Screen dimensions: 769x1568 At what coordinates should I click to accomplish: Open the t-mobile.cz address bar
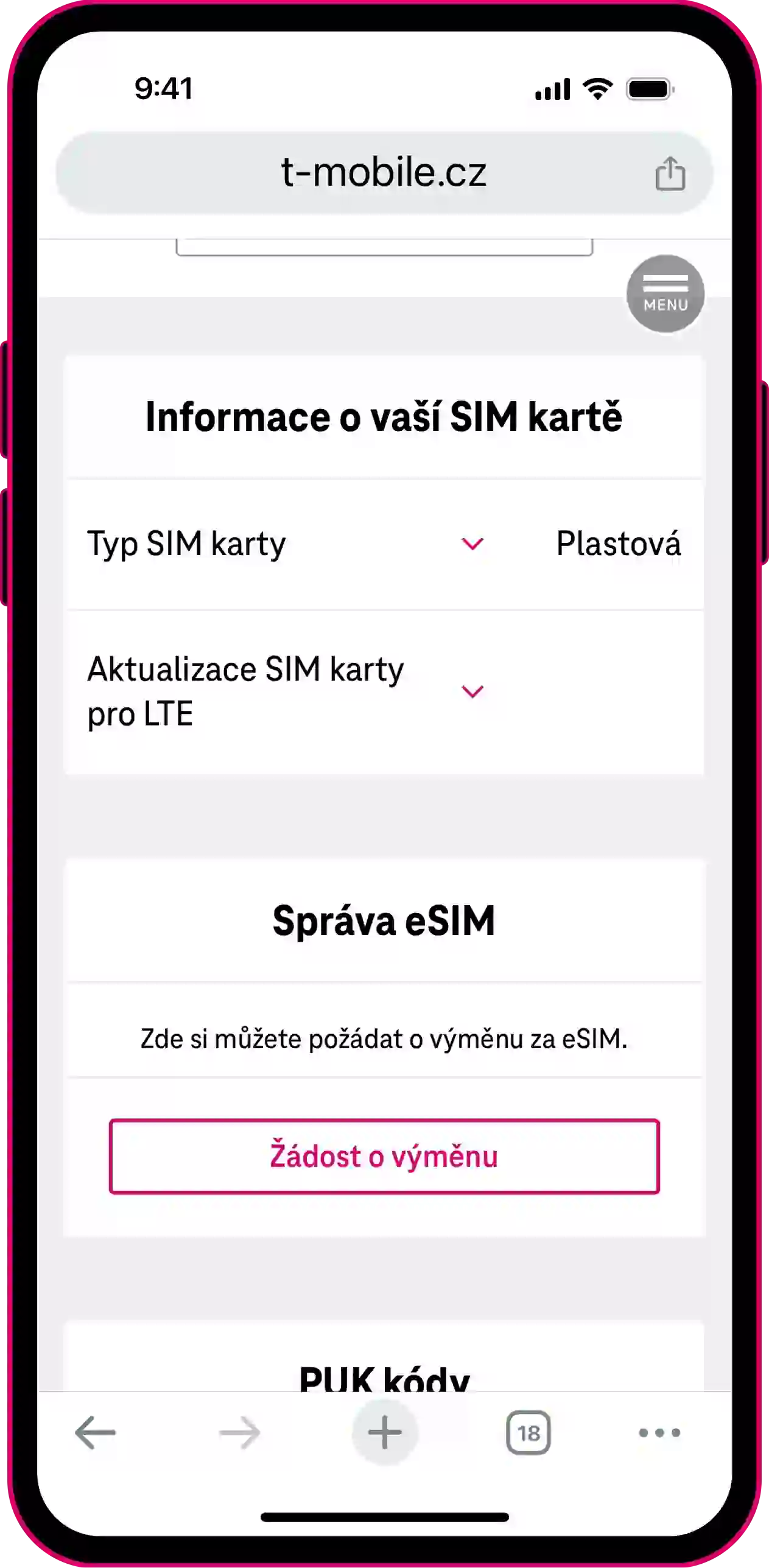click(384, 173)
